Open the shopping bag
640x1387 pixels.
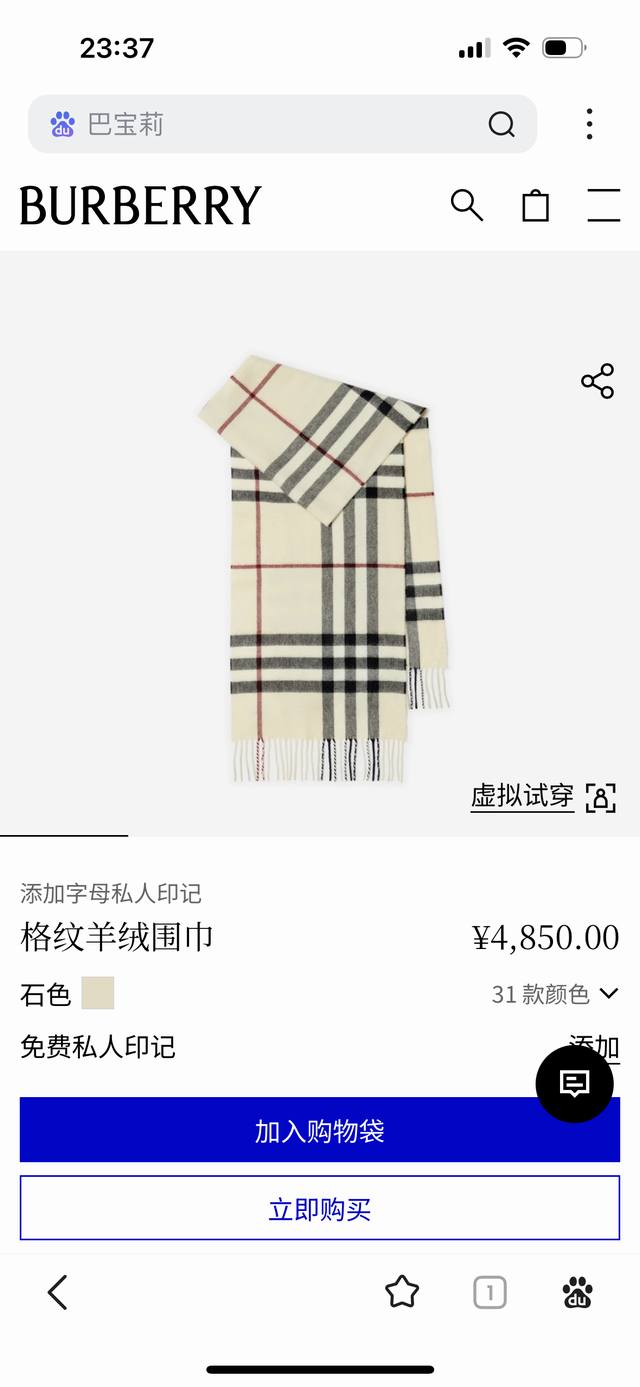point(536,205)
